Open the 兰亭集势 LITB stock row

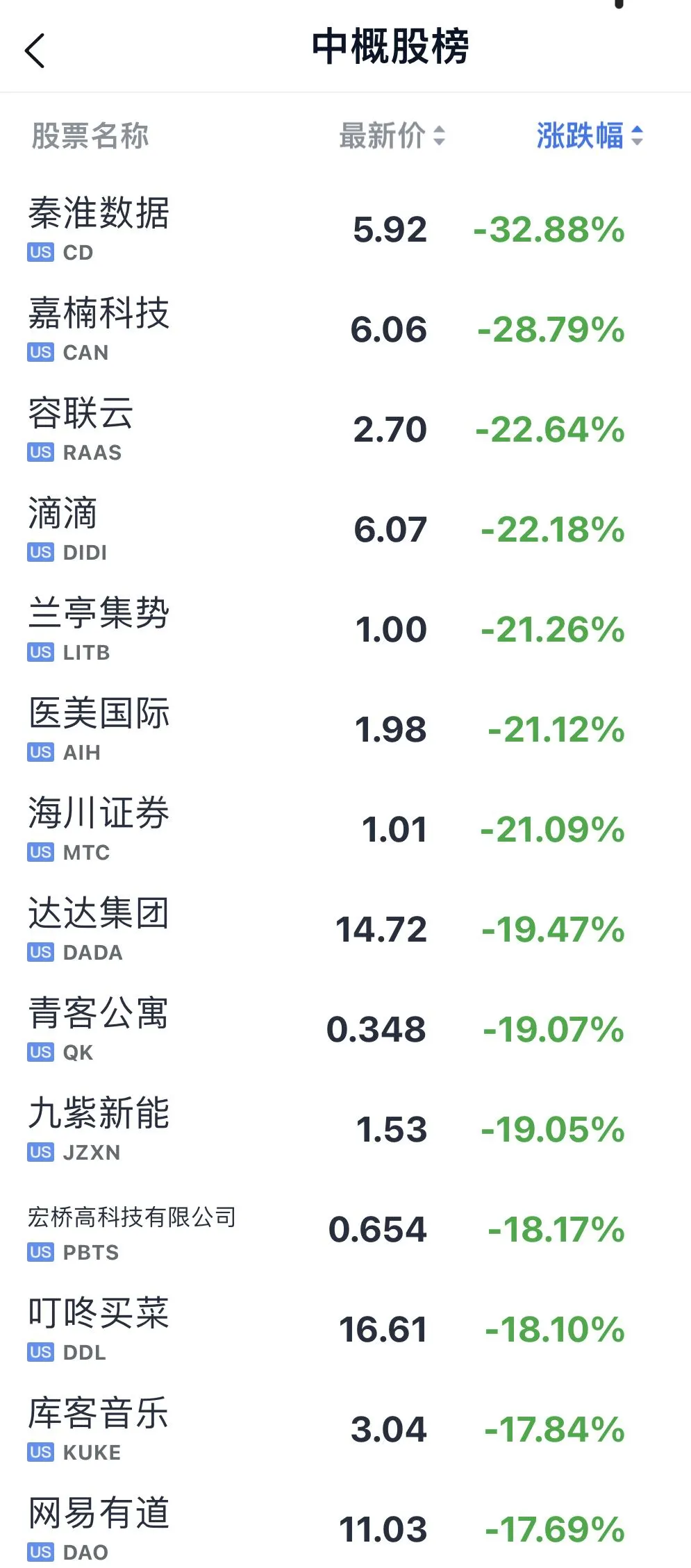pyautogui.click(x=345, y=630)
